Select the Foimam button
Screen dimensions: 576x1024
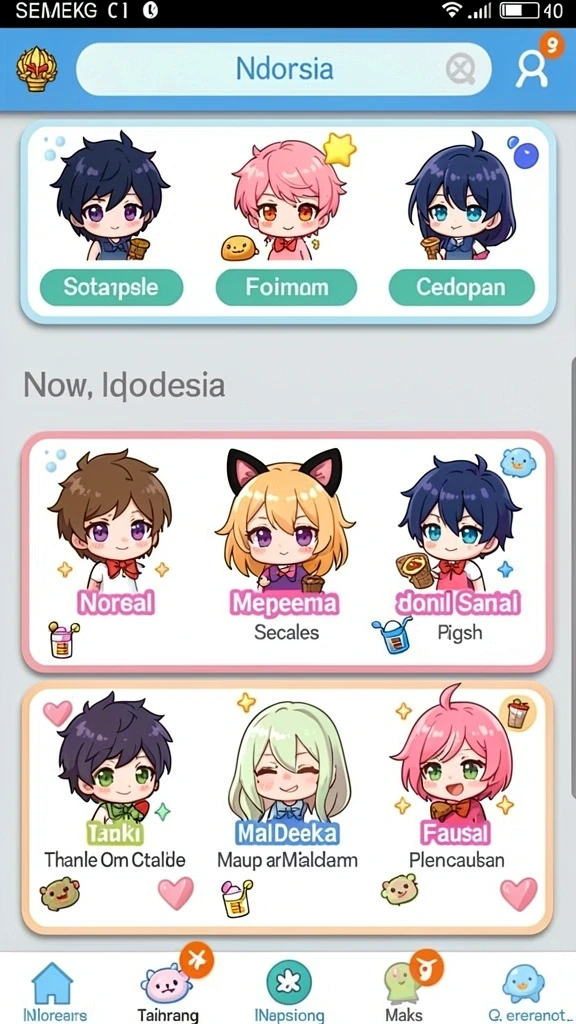[x=286, y=287]
